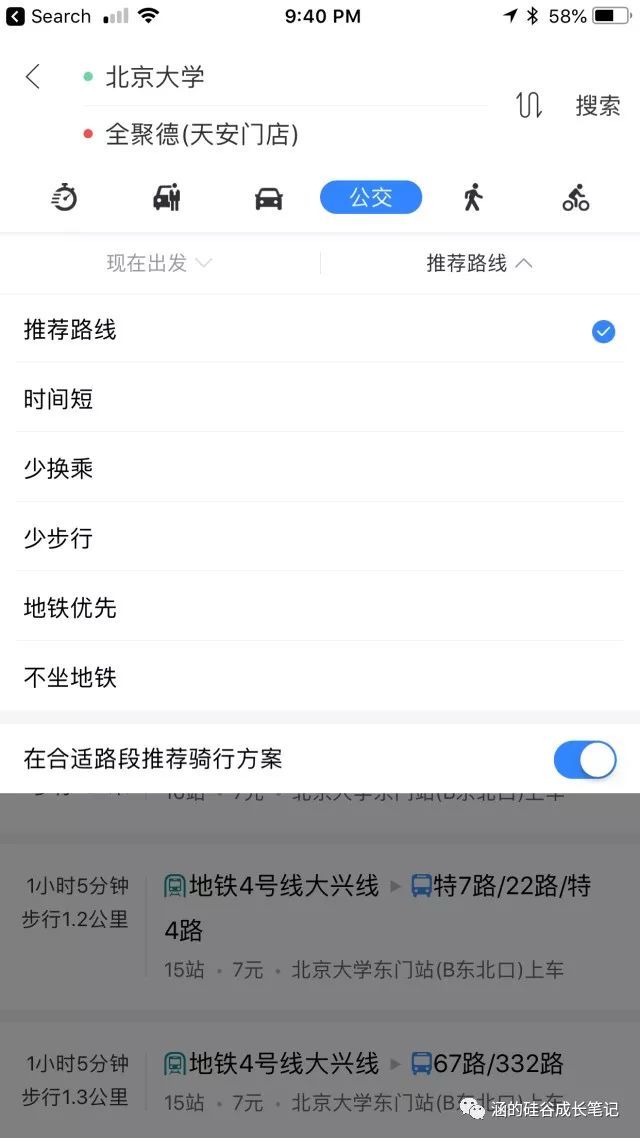This screenshot has height=1138, width=640.
Task: Switch to the driving car tab
Action: tap(268, 198)
